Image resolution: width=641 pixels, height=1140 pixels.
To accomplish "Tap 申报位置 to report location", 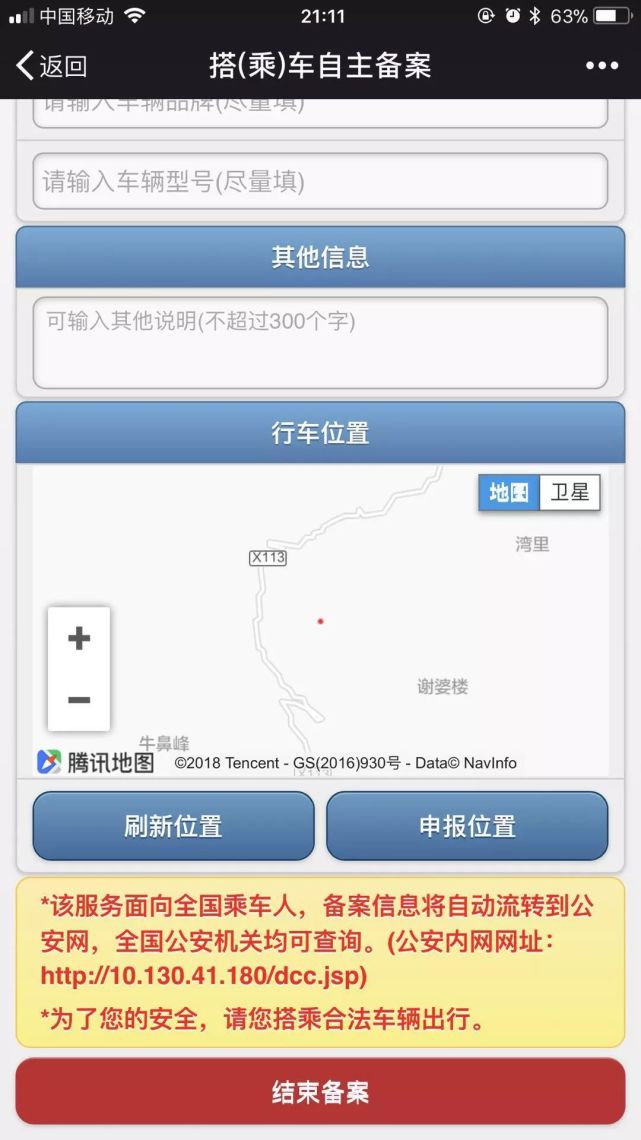I will tap(467, 826).
